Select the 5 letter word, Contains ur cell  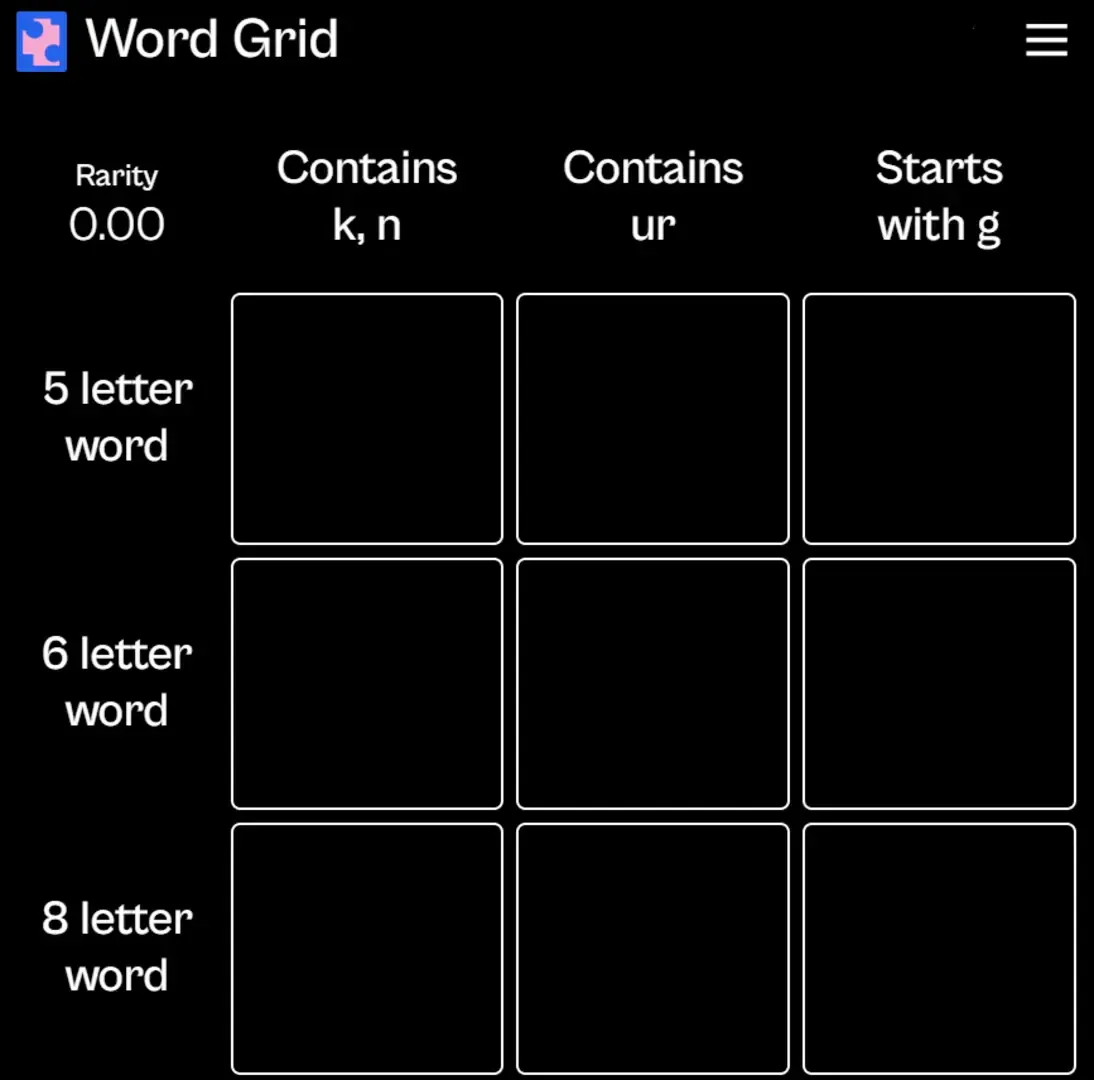653,418
